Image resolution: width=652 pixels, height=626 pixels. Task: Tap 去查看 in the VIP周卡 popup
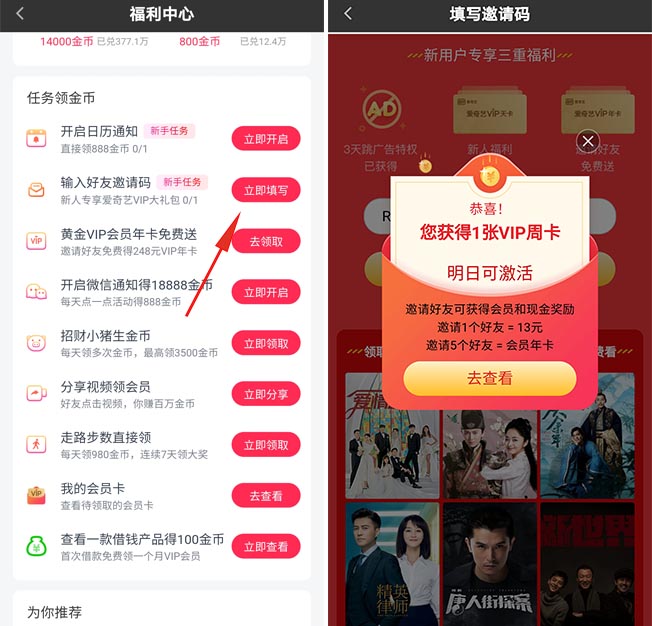point(490,378)
